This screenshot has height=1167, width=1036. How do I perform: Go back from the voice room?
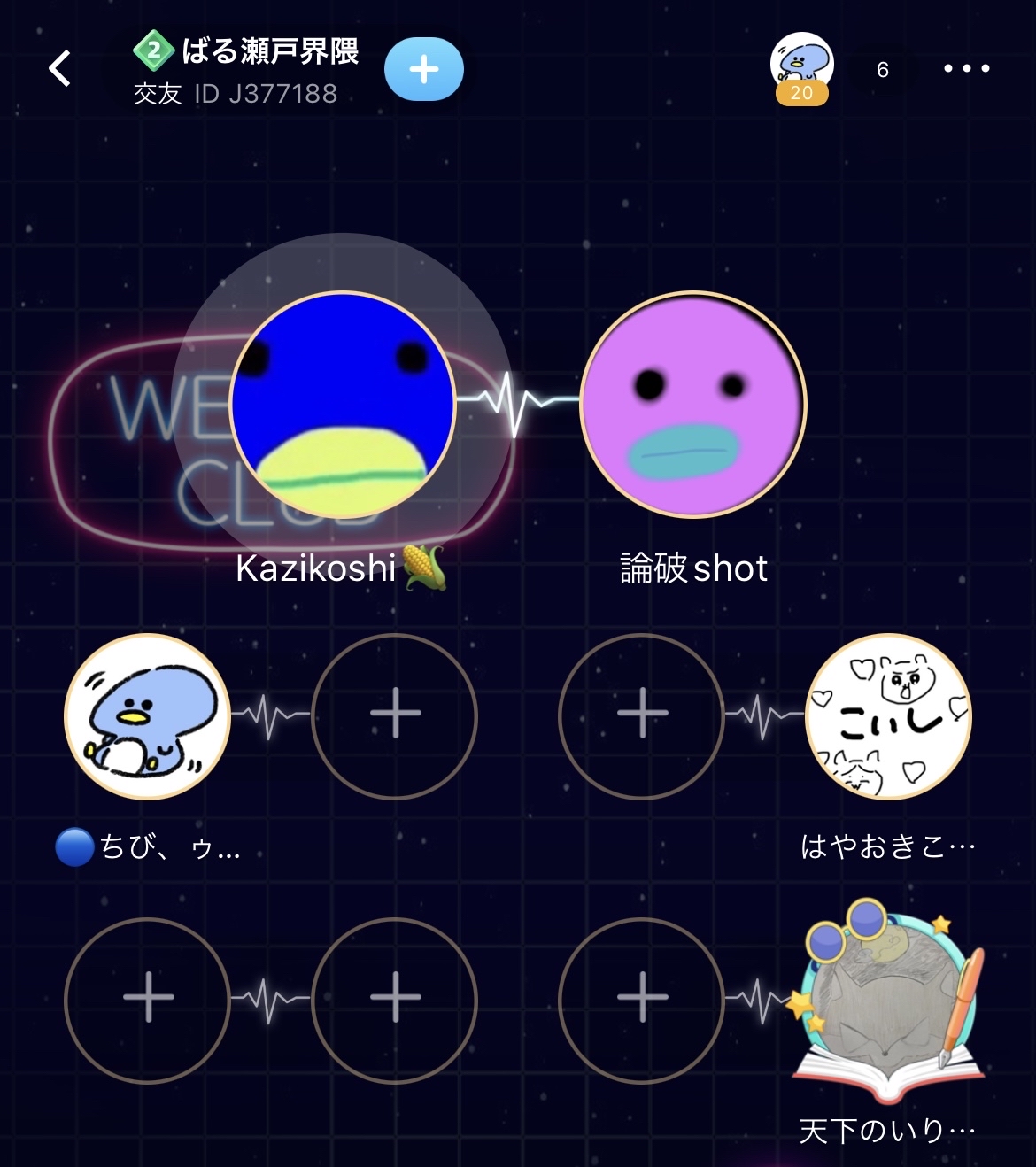60,68
